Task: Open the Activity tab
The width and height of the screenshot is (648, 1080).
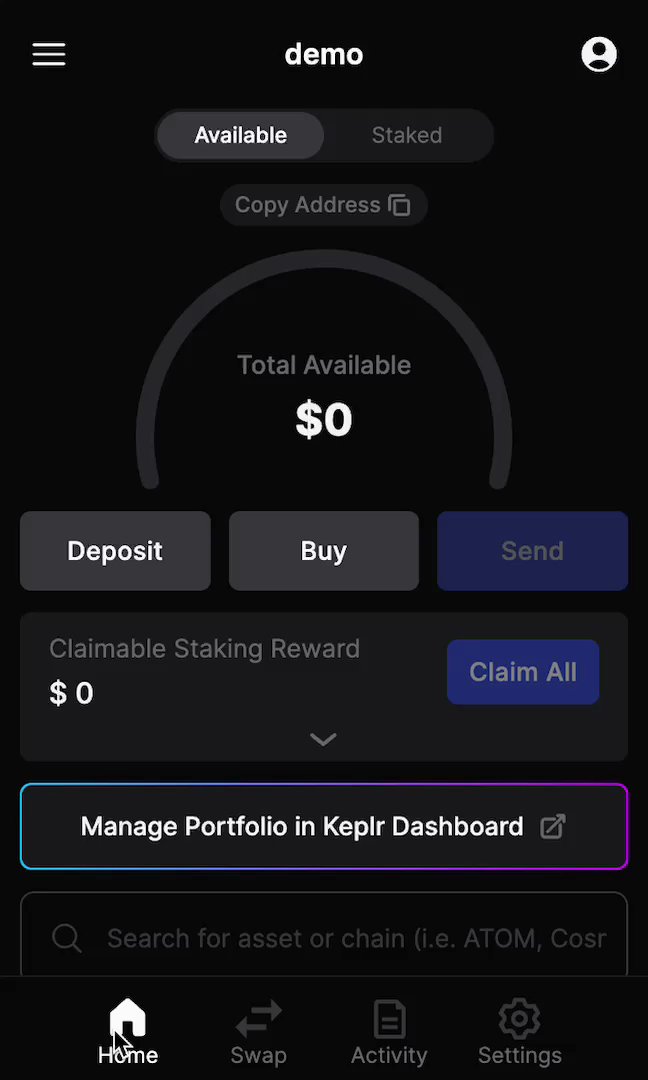Action: click(x=389, y=1032)
